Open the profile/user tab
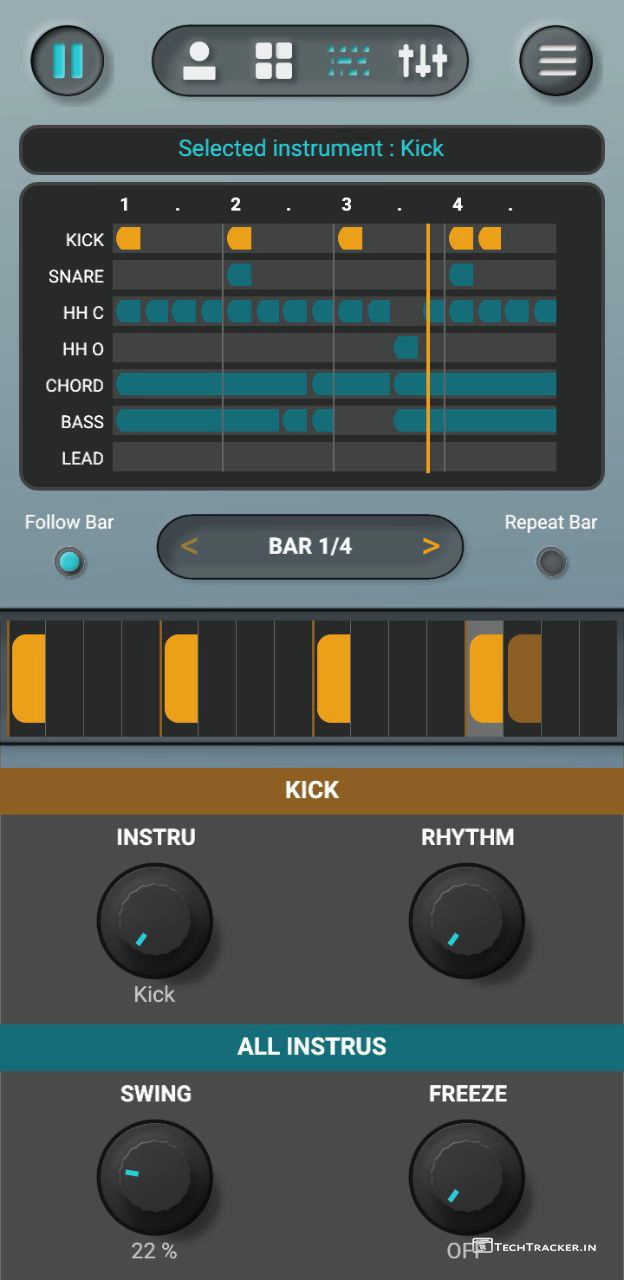 coord(199,61)
